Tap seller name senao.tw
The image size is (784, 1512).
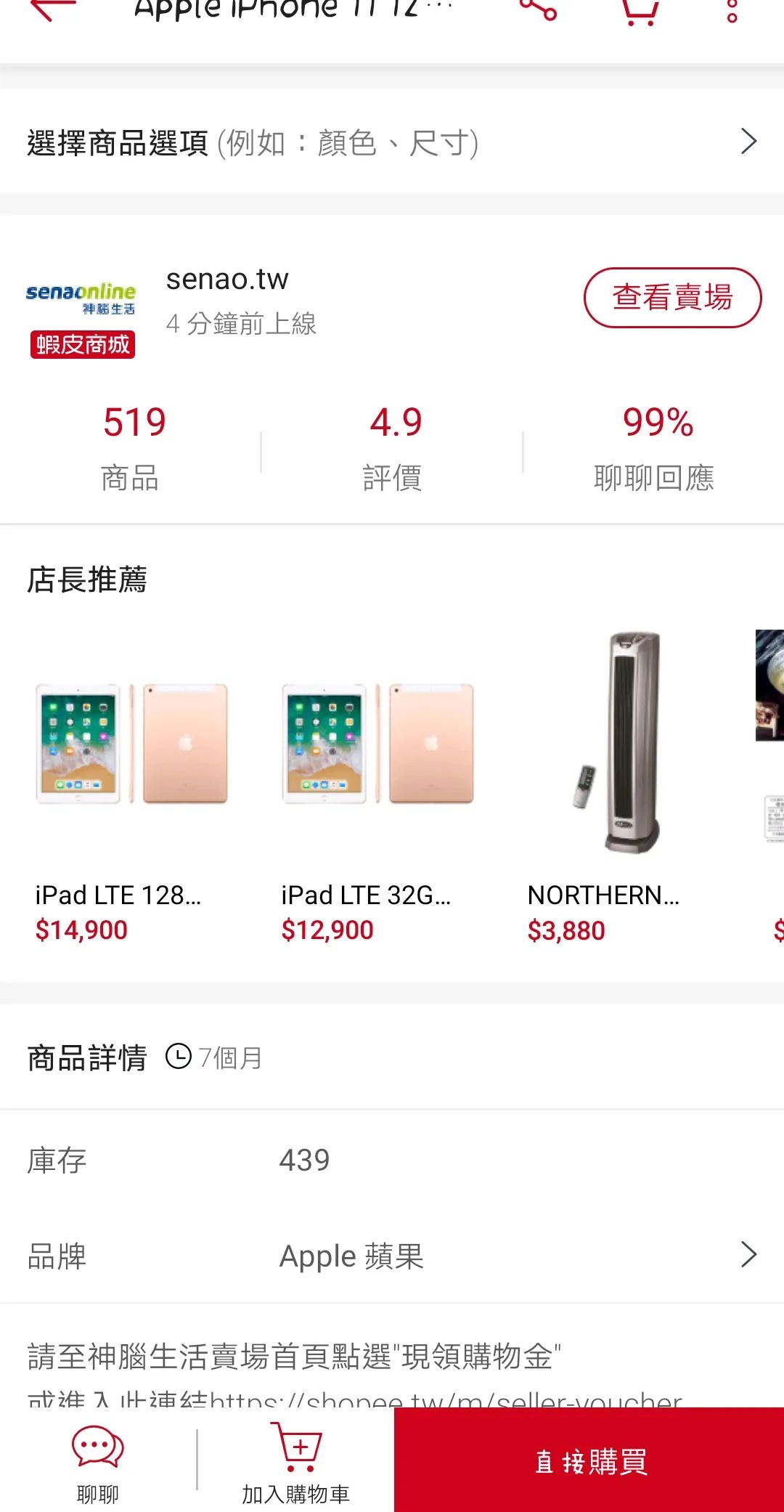[227, 278]
